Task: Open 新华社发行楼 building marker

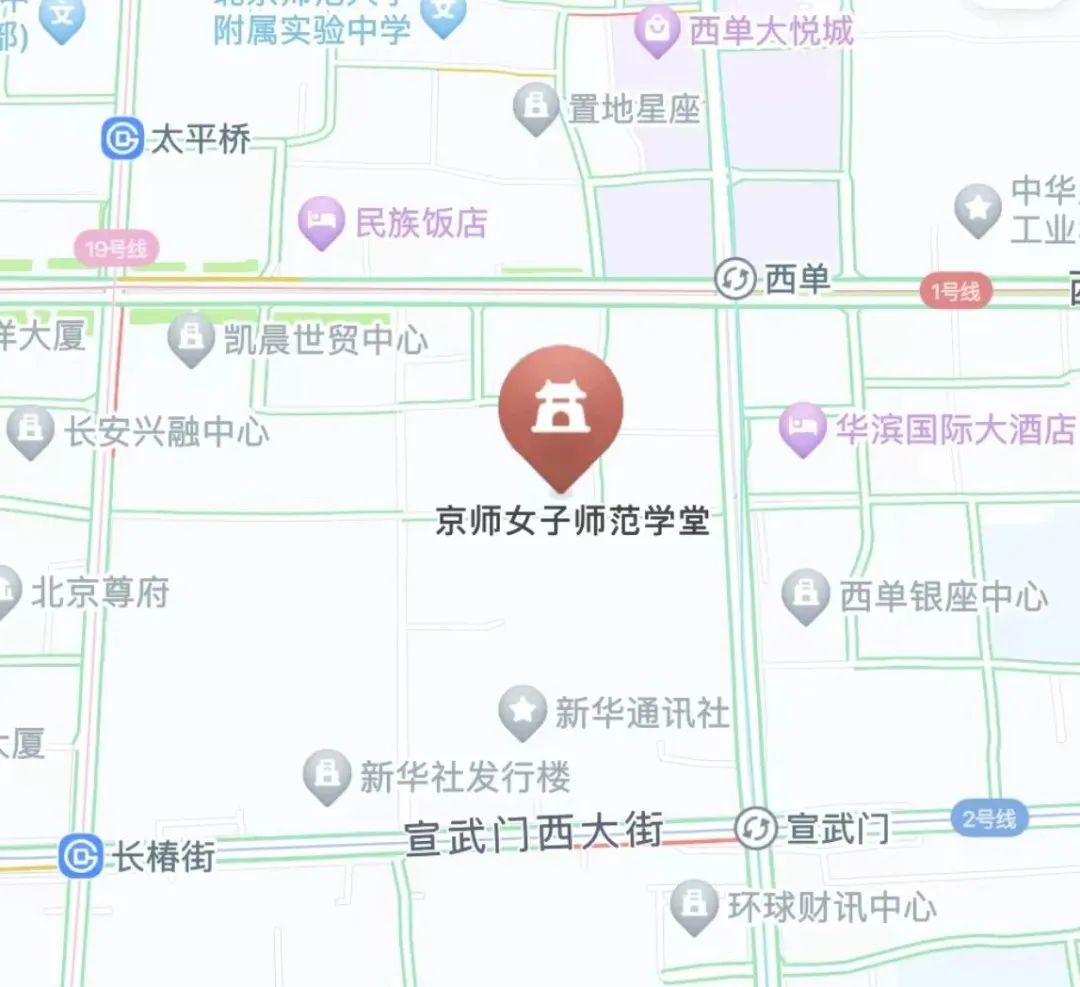Action: coord(326,776)
